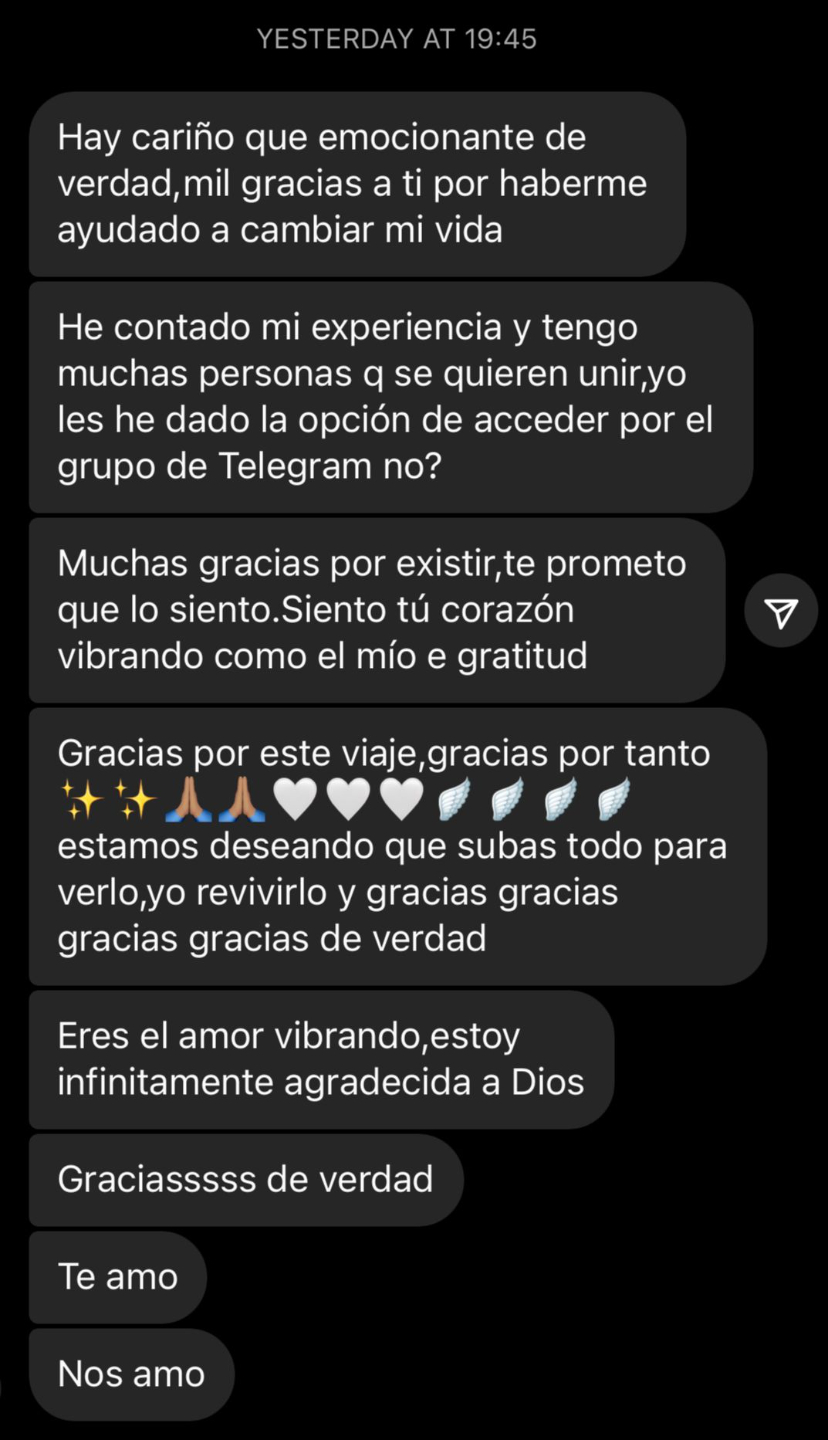
Task: Tap the paper plane share icon beside the messages
Action: (781, 612)
